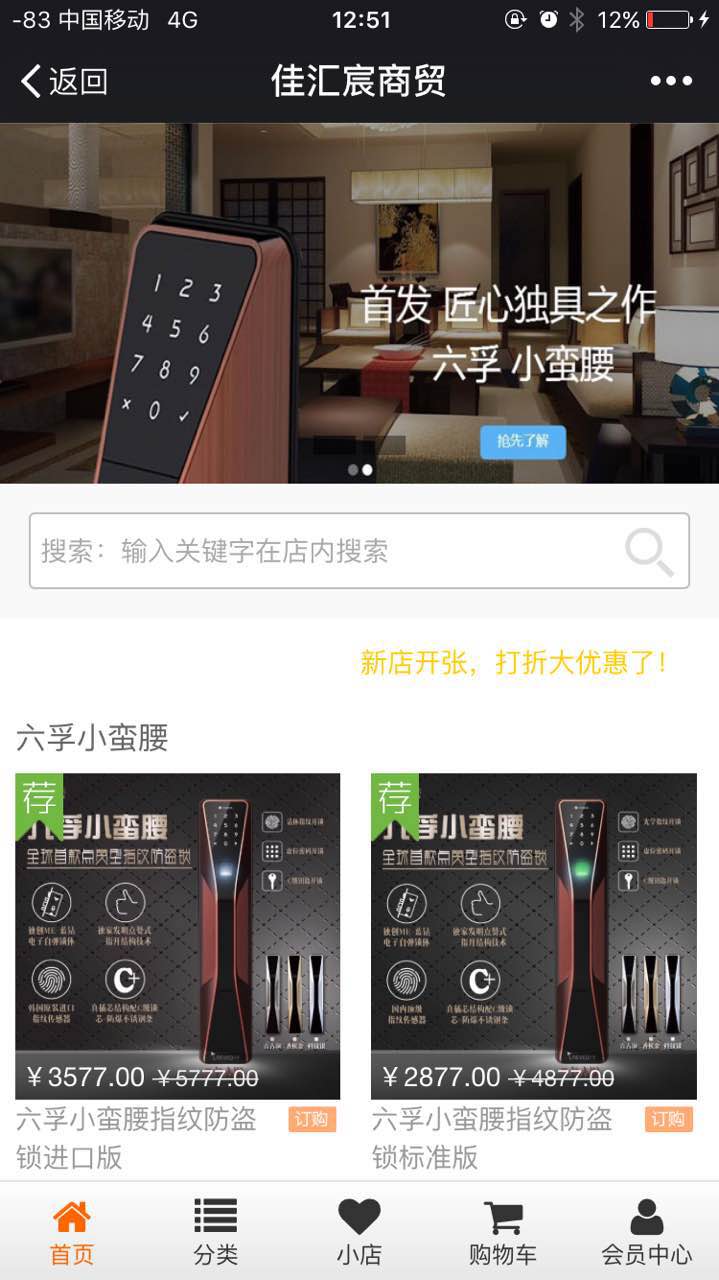Open 六孚小蛮腰指纹防盗锁进口版 product card
Screen dimensions: 719x1280
pyautogui.click(x=178, y=935)
